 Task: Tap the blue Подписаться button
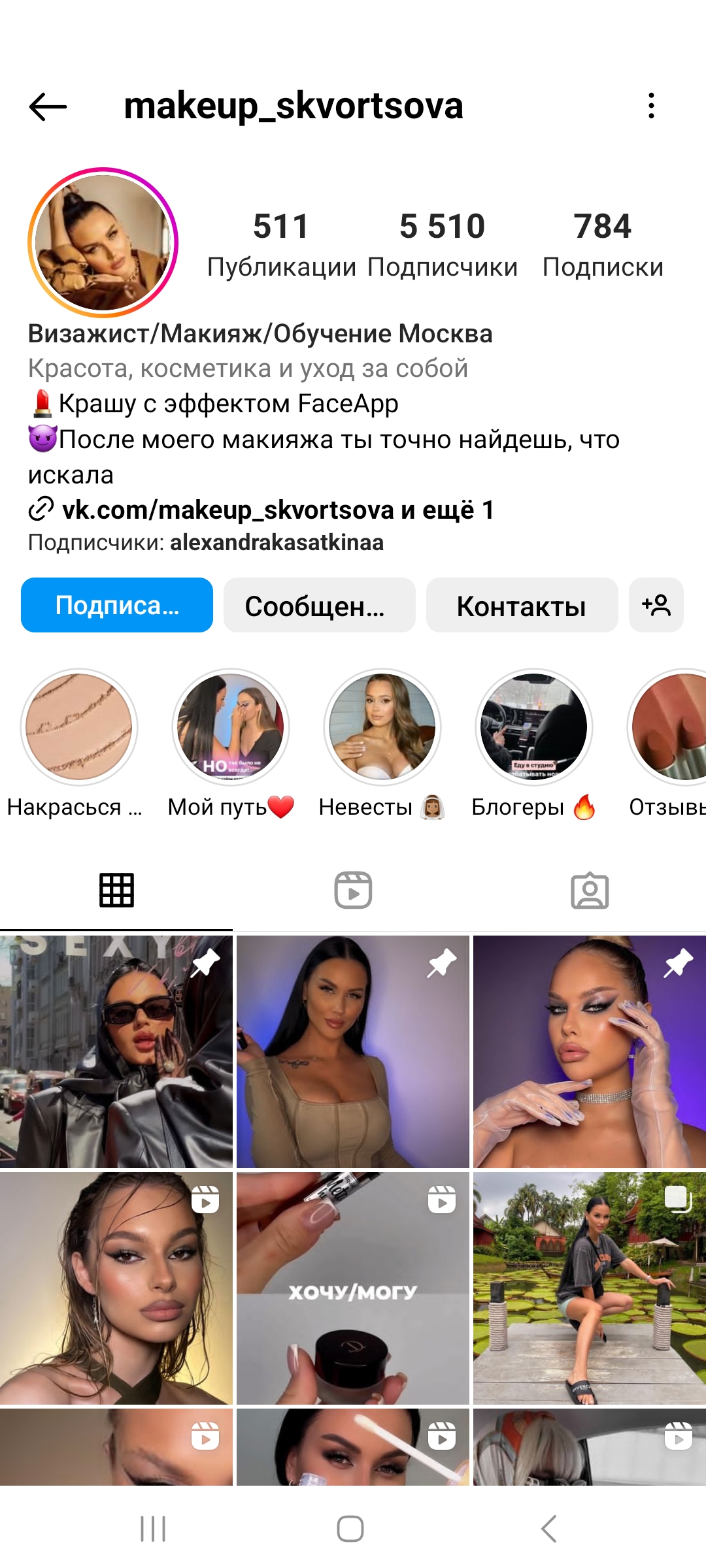point(117,606)
